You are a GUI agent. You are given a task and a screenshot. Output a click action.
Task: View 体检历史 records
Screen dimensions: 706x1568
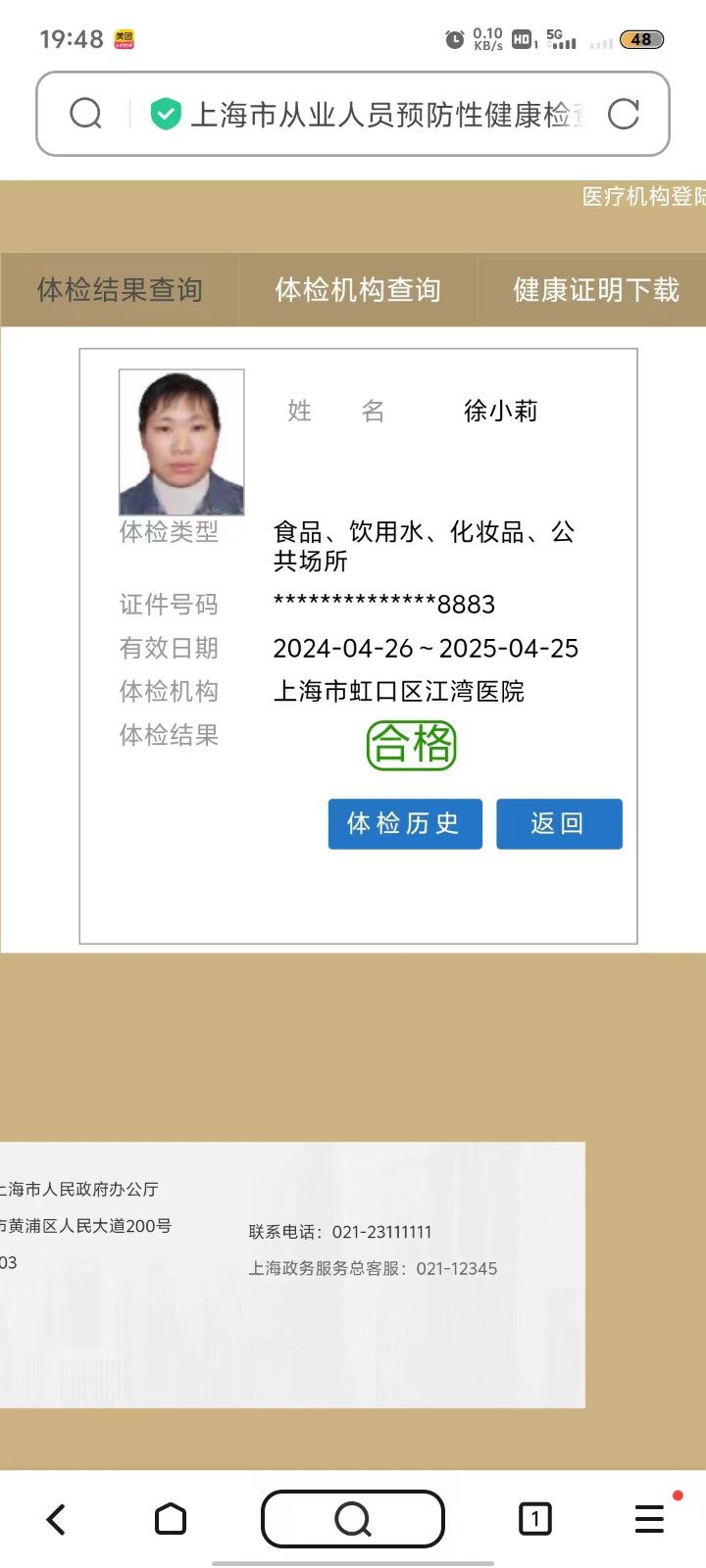pyautogui.click(x=404, y=823)
